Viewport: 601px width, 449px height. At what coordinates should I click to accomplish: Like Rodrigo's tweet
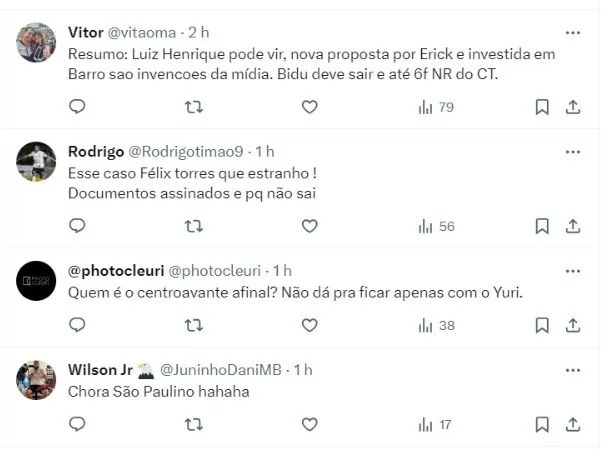point(310,227)
